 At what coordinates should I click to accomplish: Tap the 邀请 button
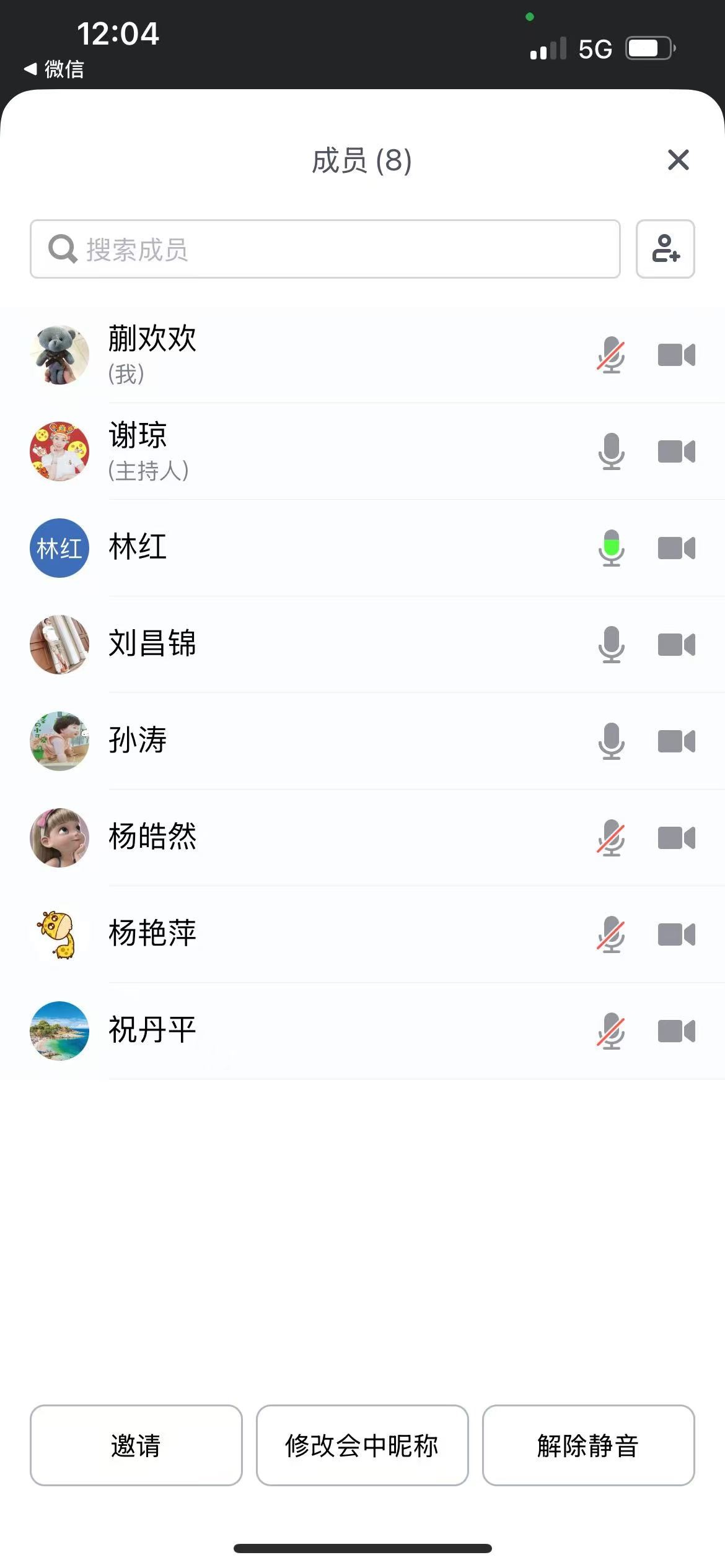(x=136, y=1445)
